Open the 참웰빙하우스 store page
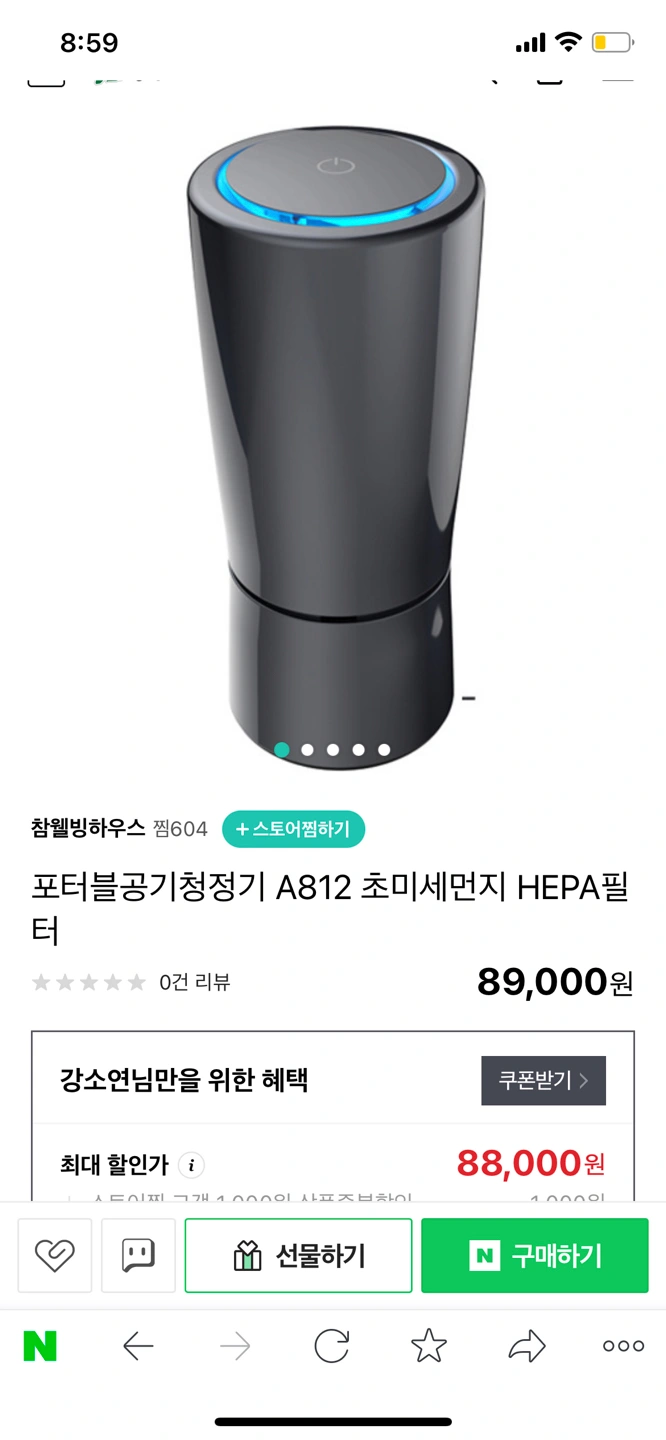The height and width of the screenshot is (1440, 666). click(x=88, y=829)
